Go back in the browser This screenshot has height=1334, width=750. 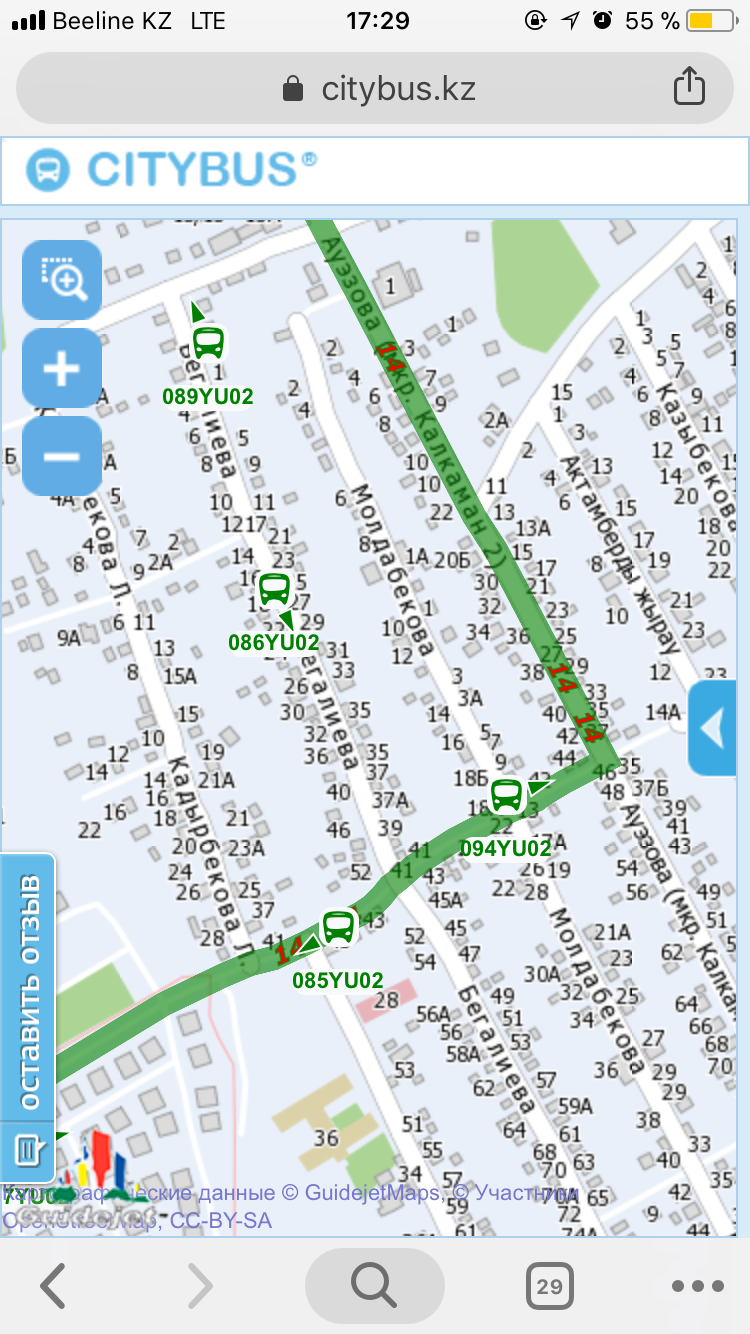coord(52,1286)
